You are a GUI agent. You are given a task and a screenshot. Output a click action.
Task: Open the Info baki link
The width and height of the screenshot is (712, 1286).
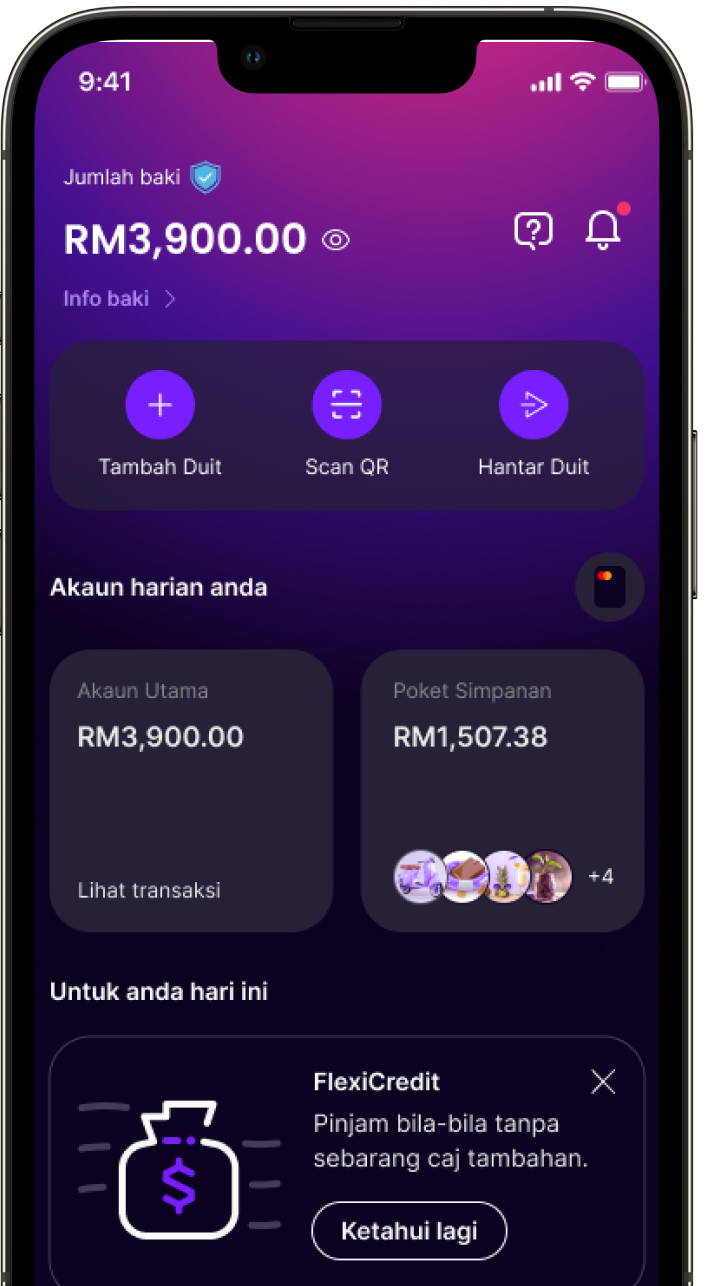click(119, 298)
